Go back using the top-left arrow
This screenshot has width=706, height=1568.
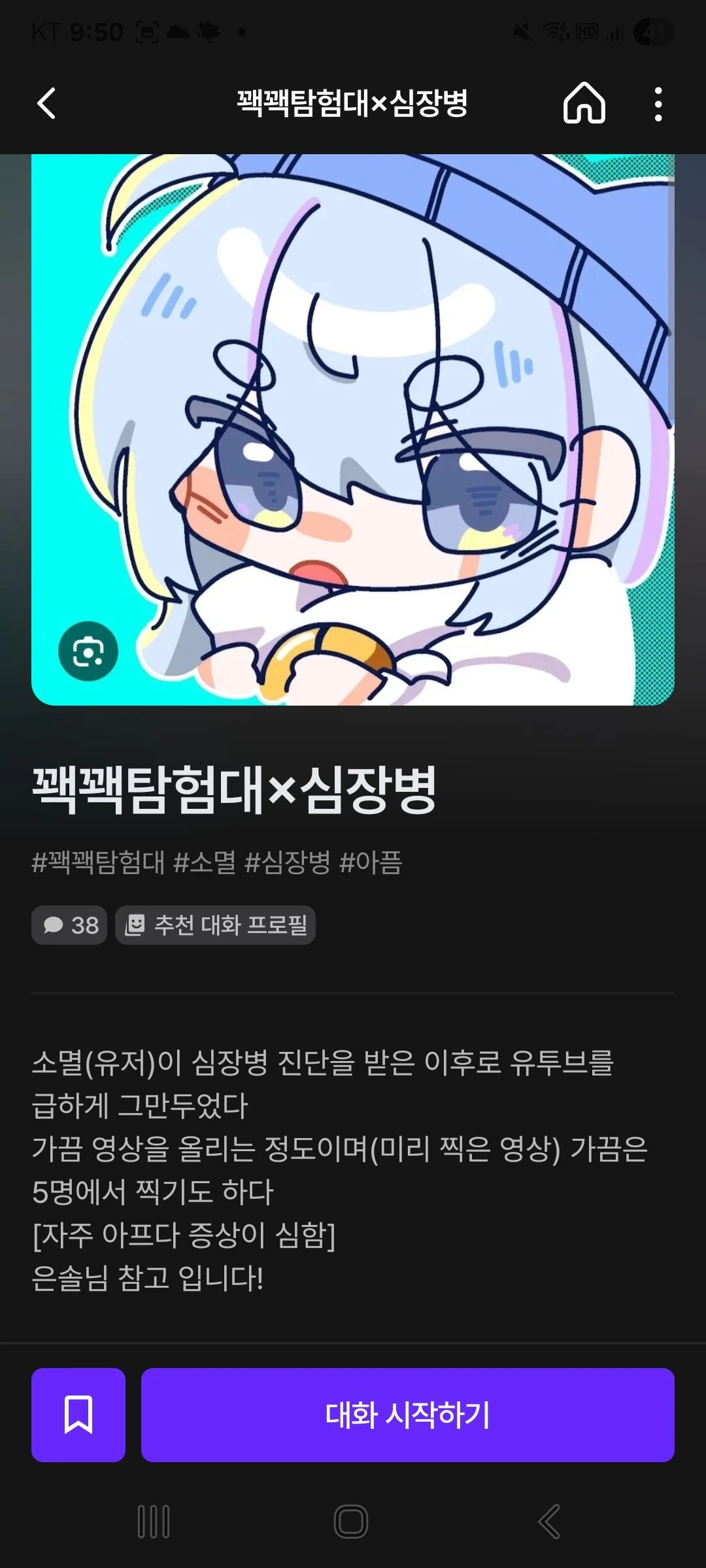coord(46,103)
